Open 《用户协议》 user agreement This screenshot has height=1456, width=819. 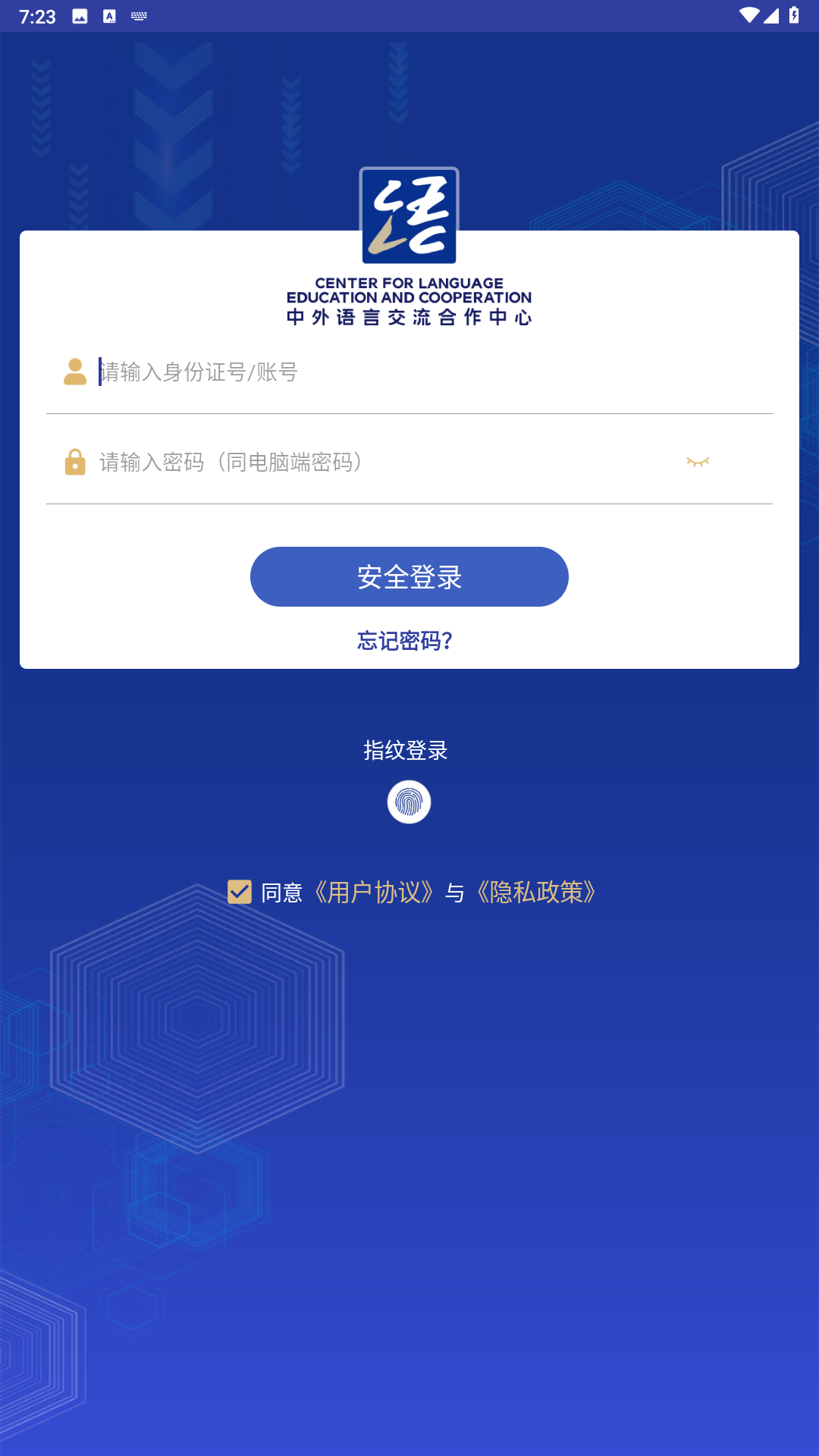tap(374, 893)
